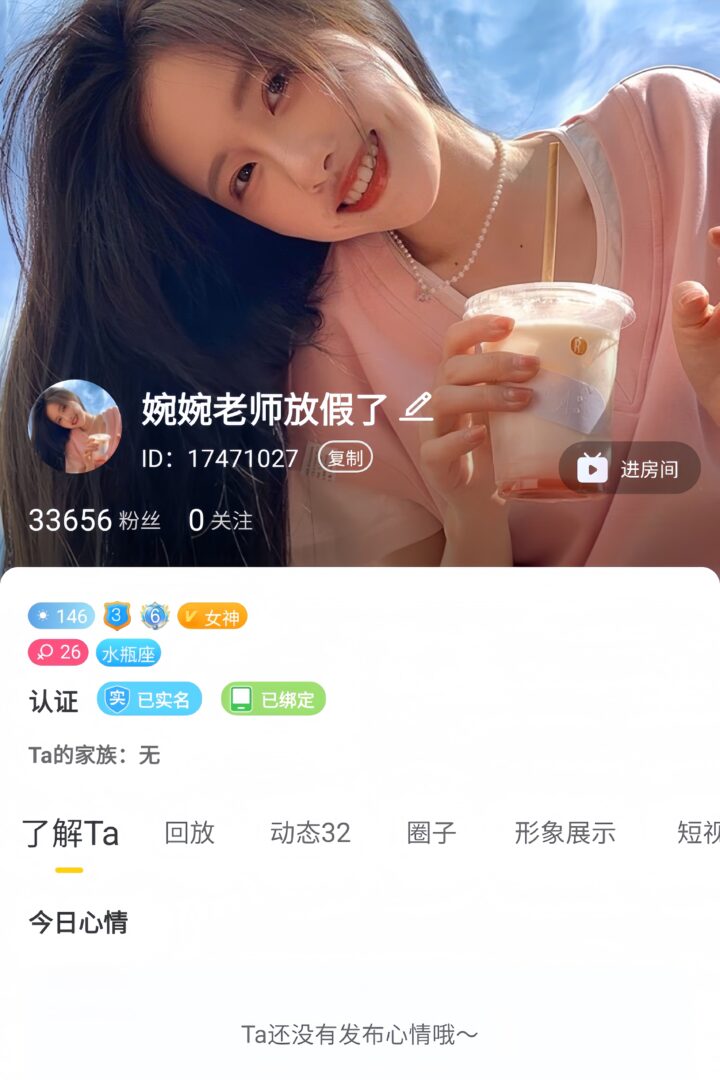View the 0 关注 following list

tap(220, 520)
